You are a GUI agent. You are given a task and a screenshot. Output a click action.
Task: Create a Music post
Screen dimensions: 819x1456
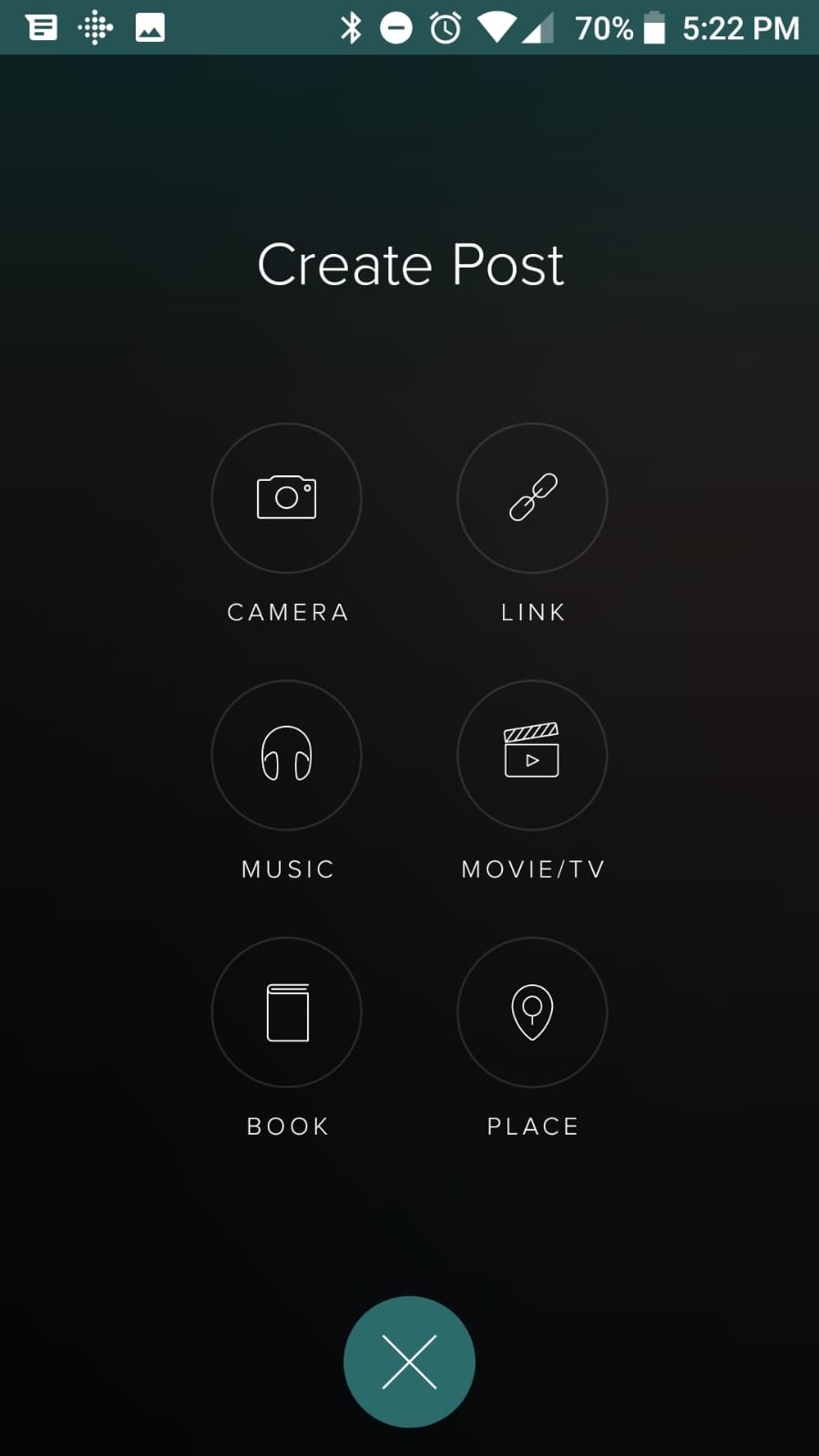click(x=286, y=755)
